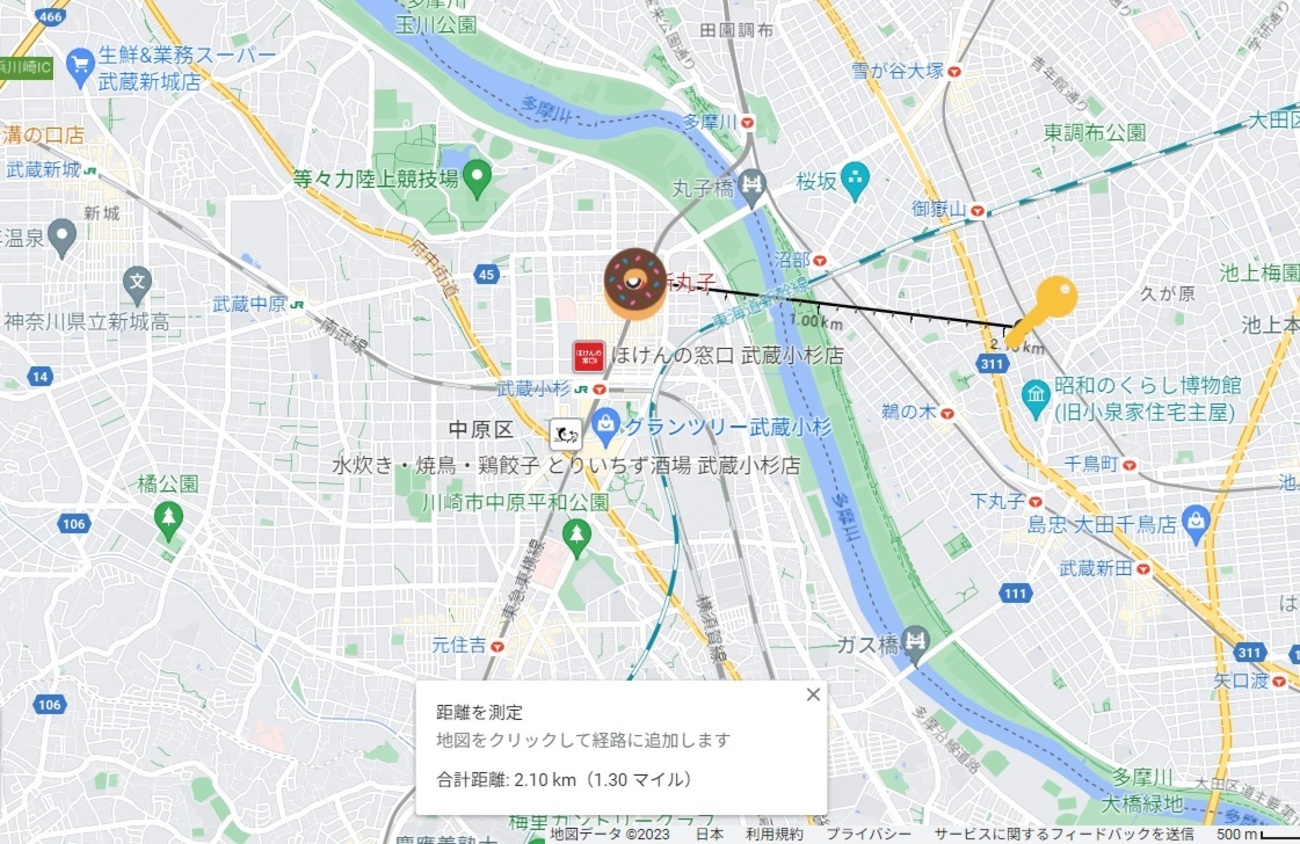Open ほけんの窓口 武蔵小杉店 pin
Screen dimensions: 1300x844
(588, 356)
